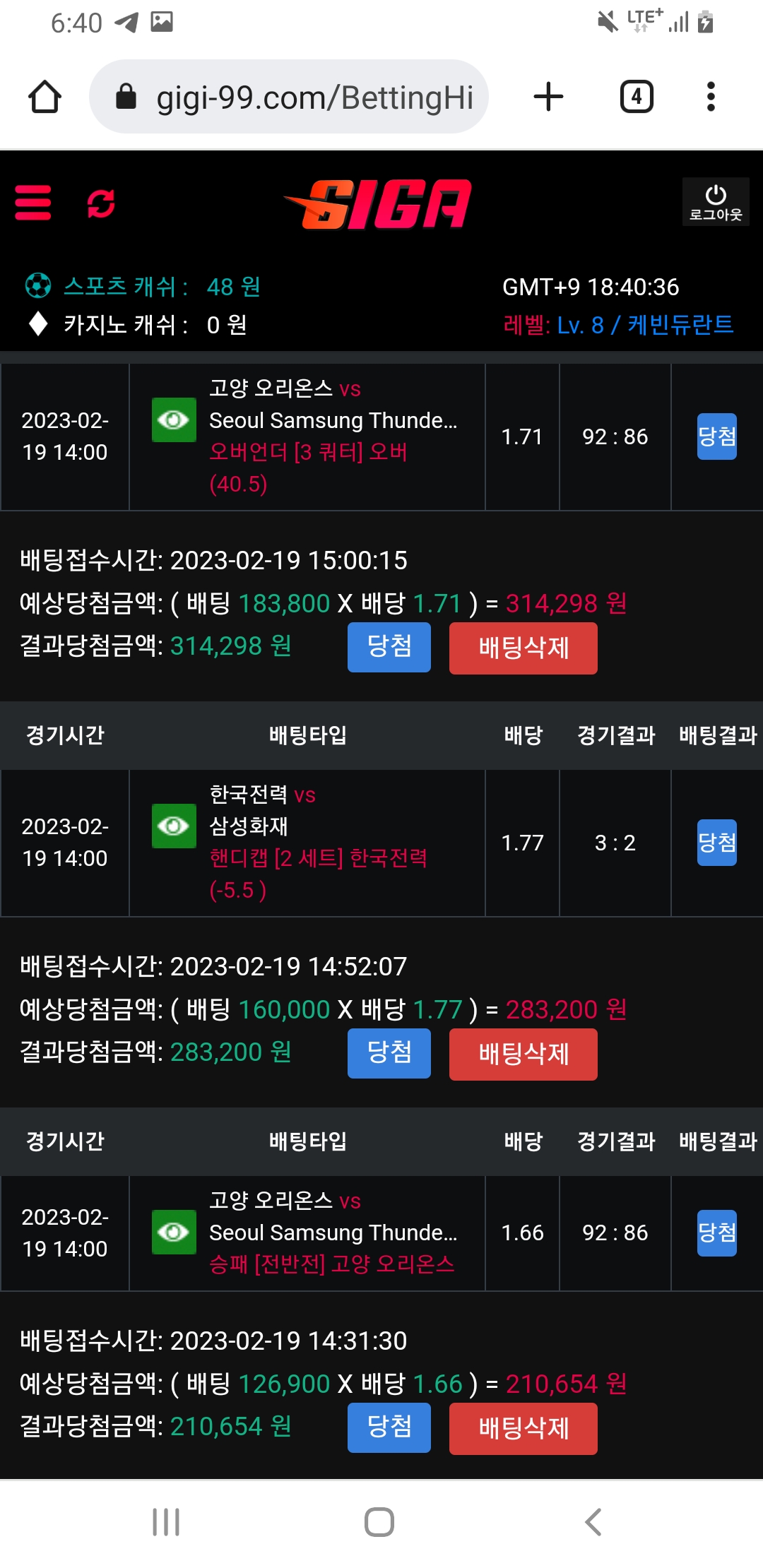763x1568 pixels.
Task: Delete the bet with payout 314,298 원
Action: [x=523, y=648]
